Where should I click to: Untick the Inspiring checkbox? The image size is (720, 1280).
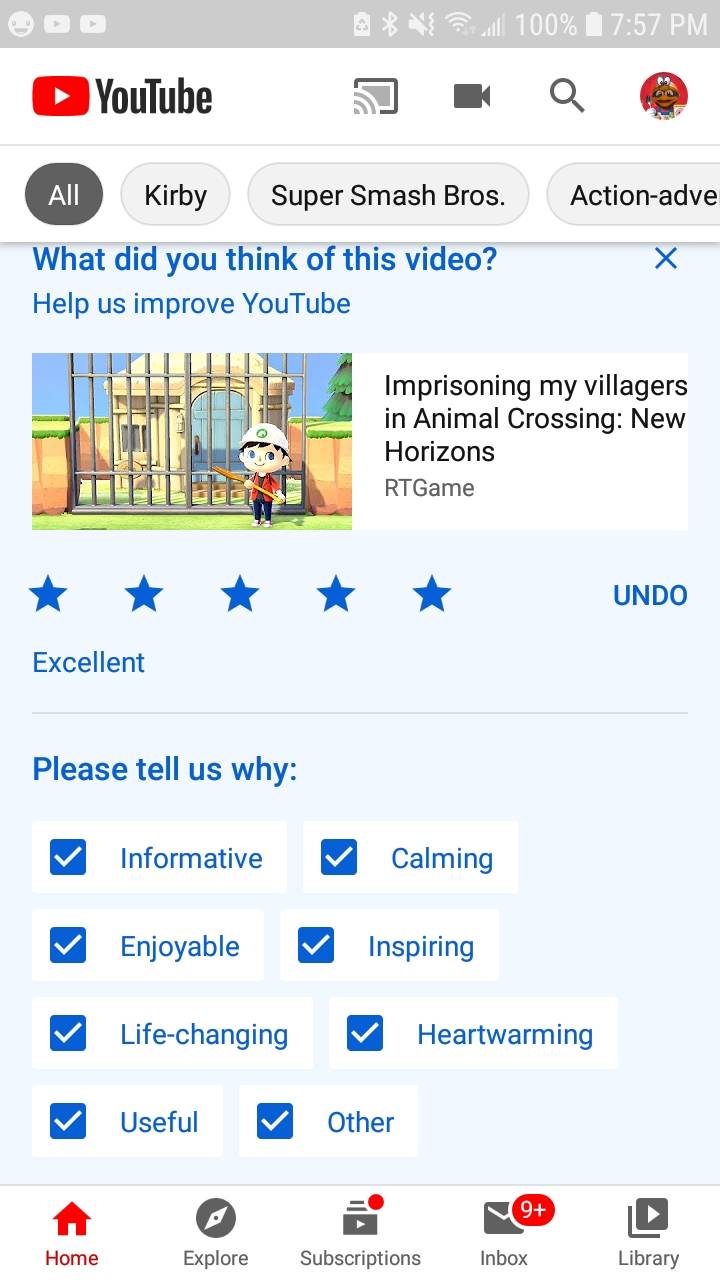click(x=316, y=945)
